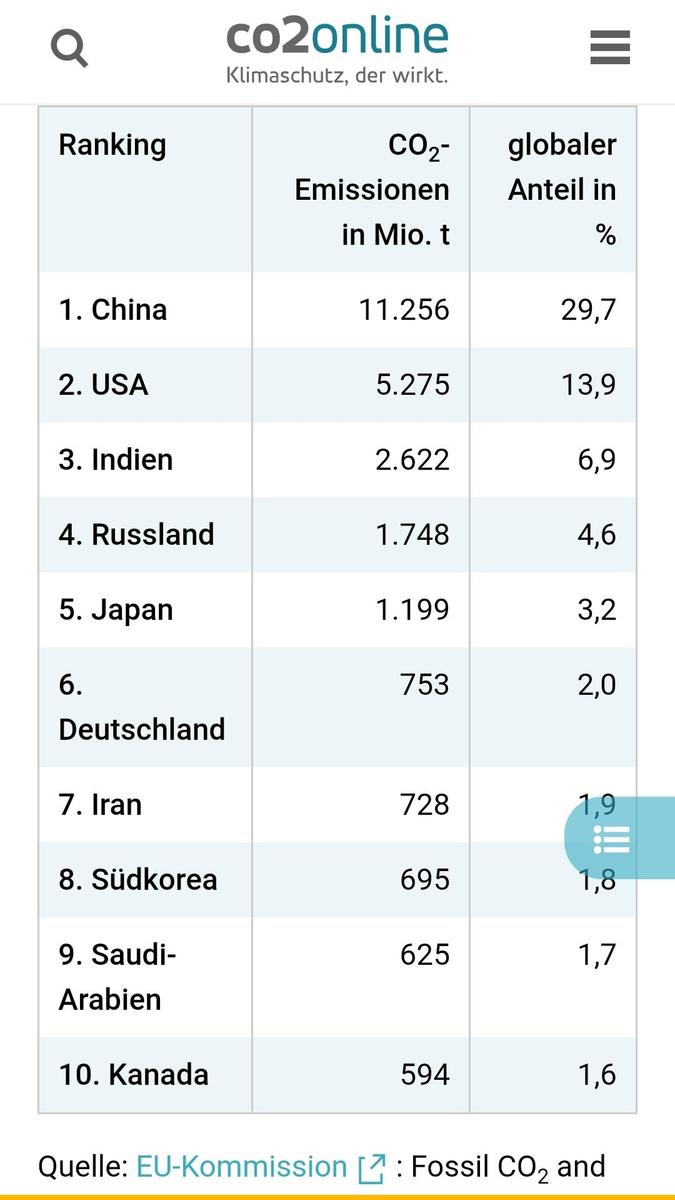
Task: Open the hamburger navigation menu
Action: click(610, 47)
